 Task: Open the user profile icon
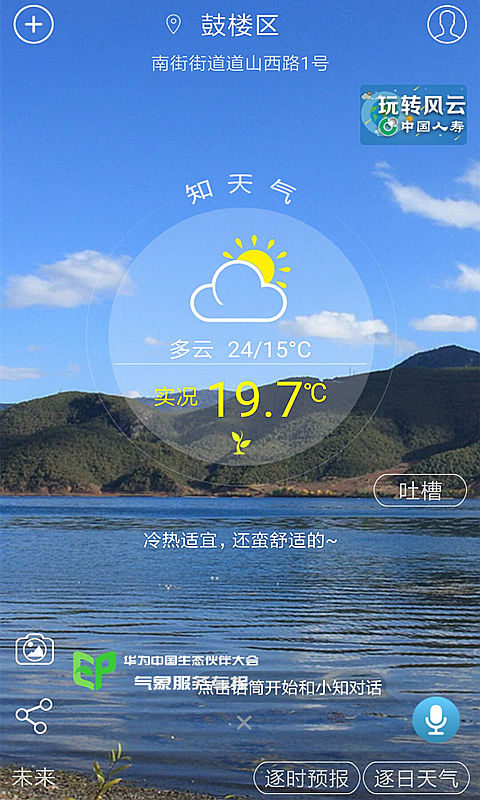[x=447, y=24]
